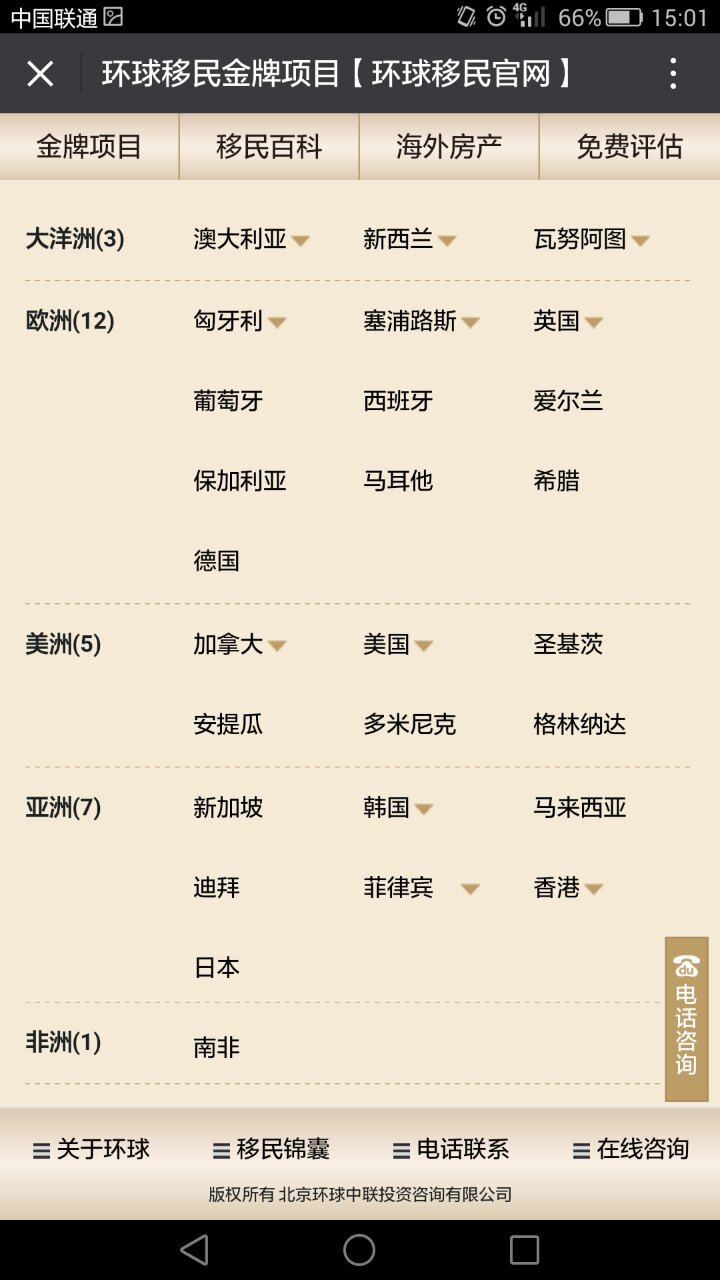The height and width of the screenshot is (1280, 720).
Task: Open 在线咨询 in the bottom bar
Action: point(630,1150)
